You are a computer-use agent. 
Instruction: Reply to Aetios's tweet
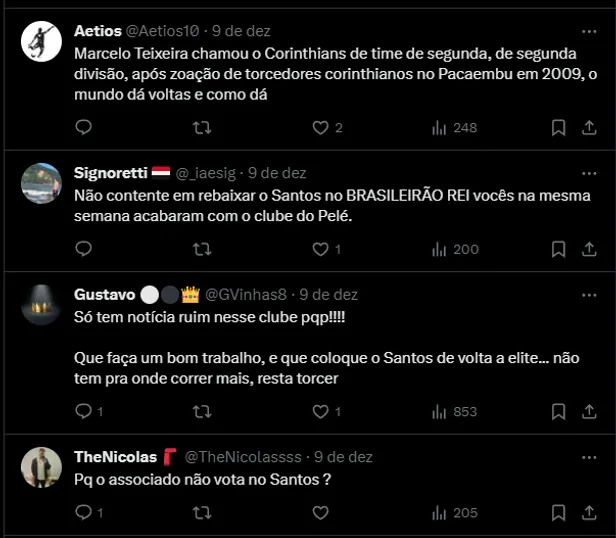coord(84,127)
